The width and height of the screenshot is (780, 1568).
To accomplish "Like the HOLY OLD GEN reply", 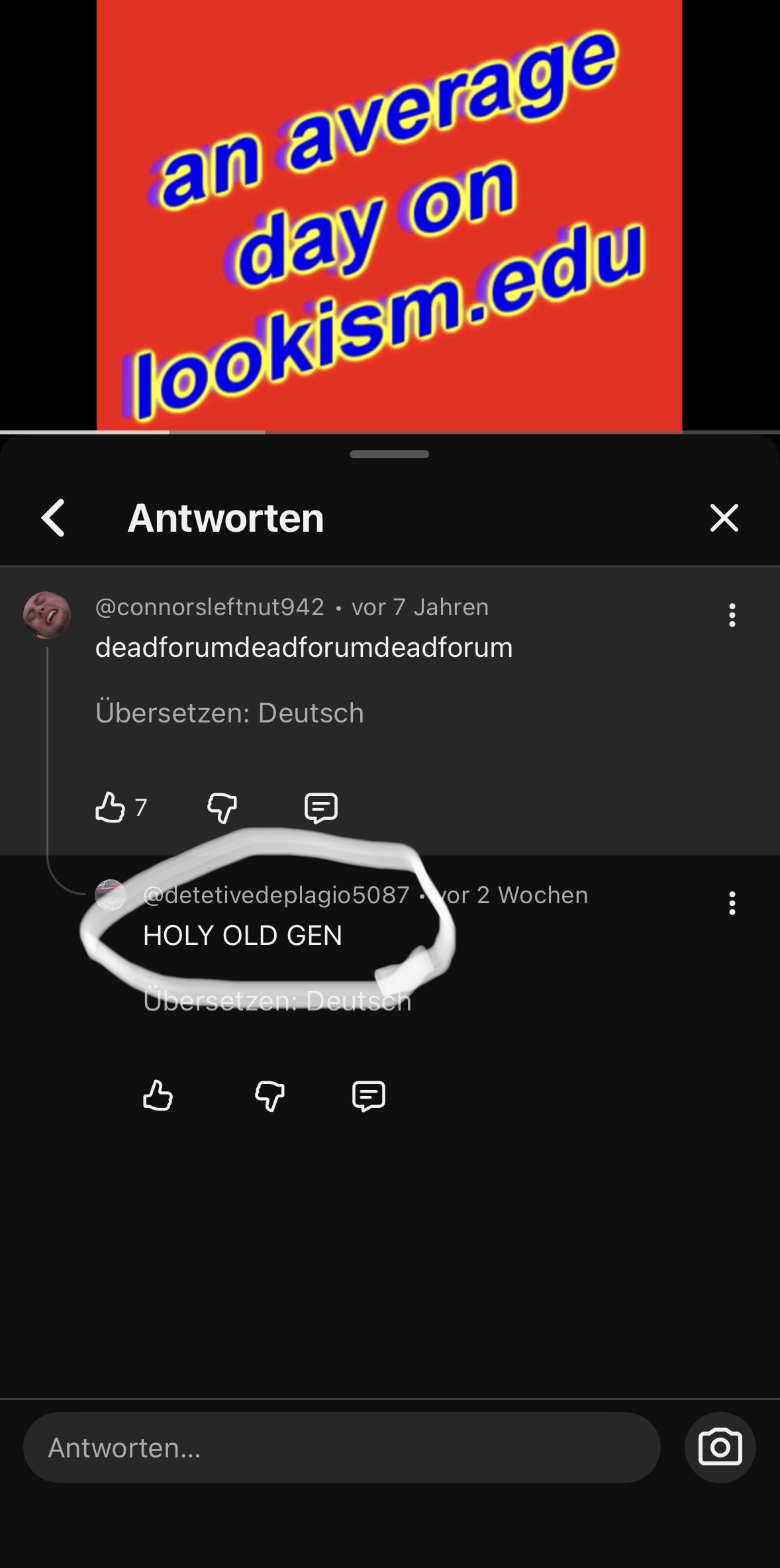I will click(158, 1095).
